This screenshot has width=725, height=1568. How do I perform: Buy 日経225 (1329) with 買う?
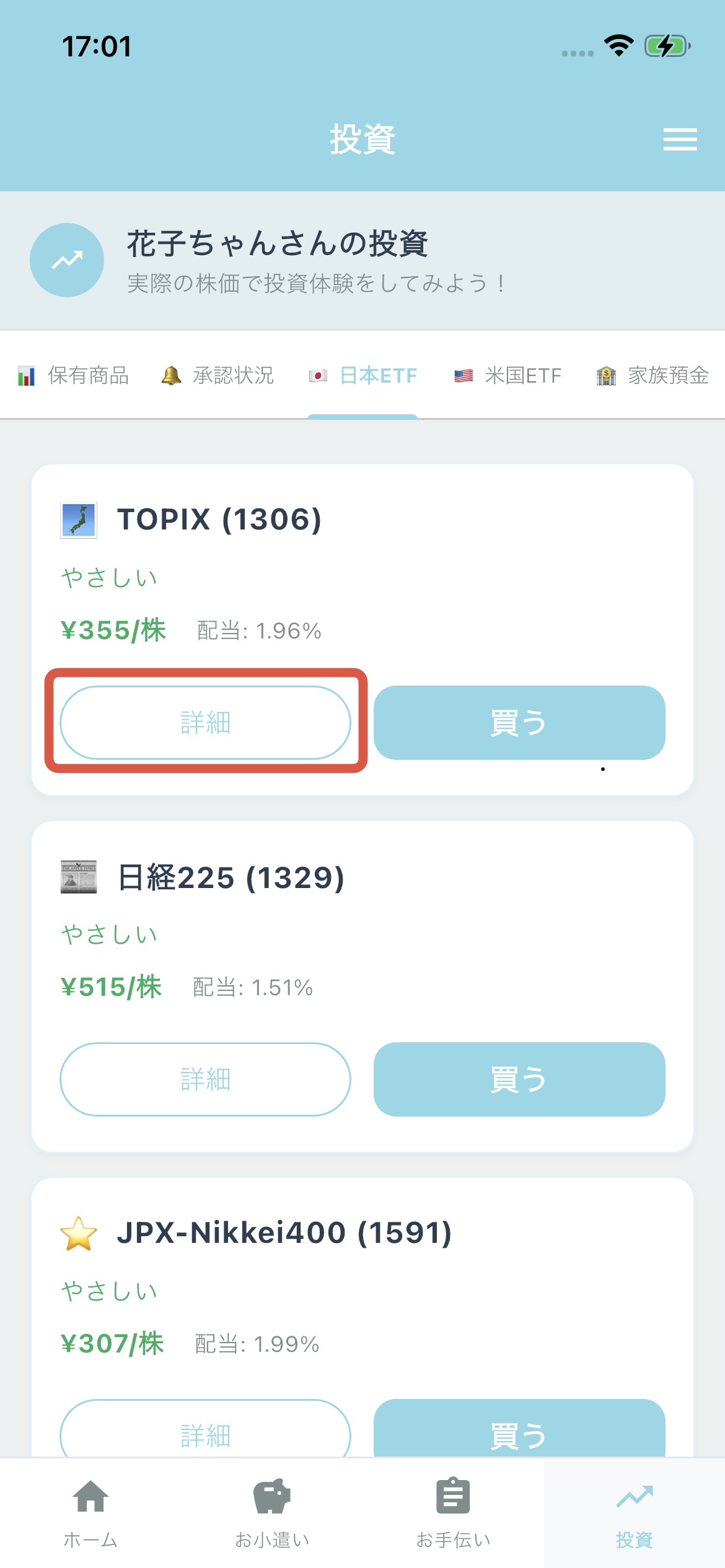(519, 1079)
